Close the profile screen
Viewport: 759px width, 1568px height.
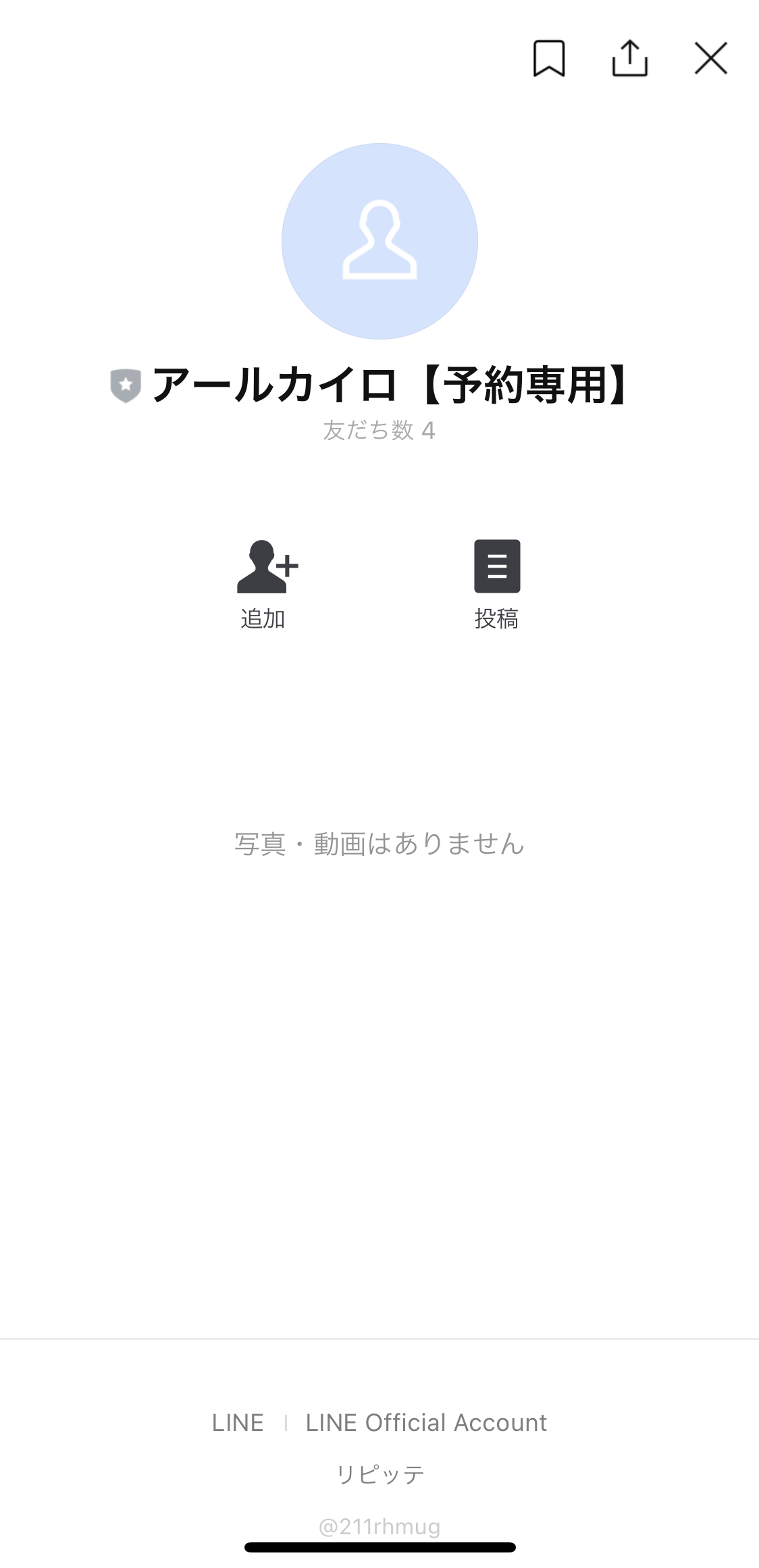(x=711, y=58)
